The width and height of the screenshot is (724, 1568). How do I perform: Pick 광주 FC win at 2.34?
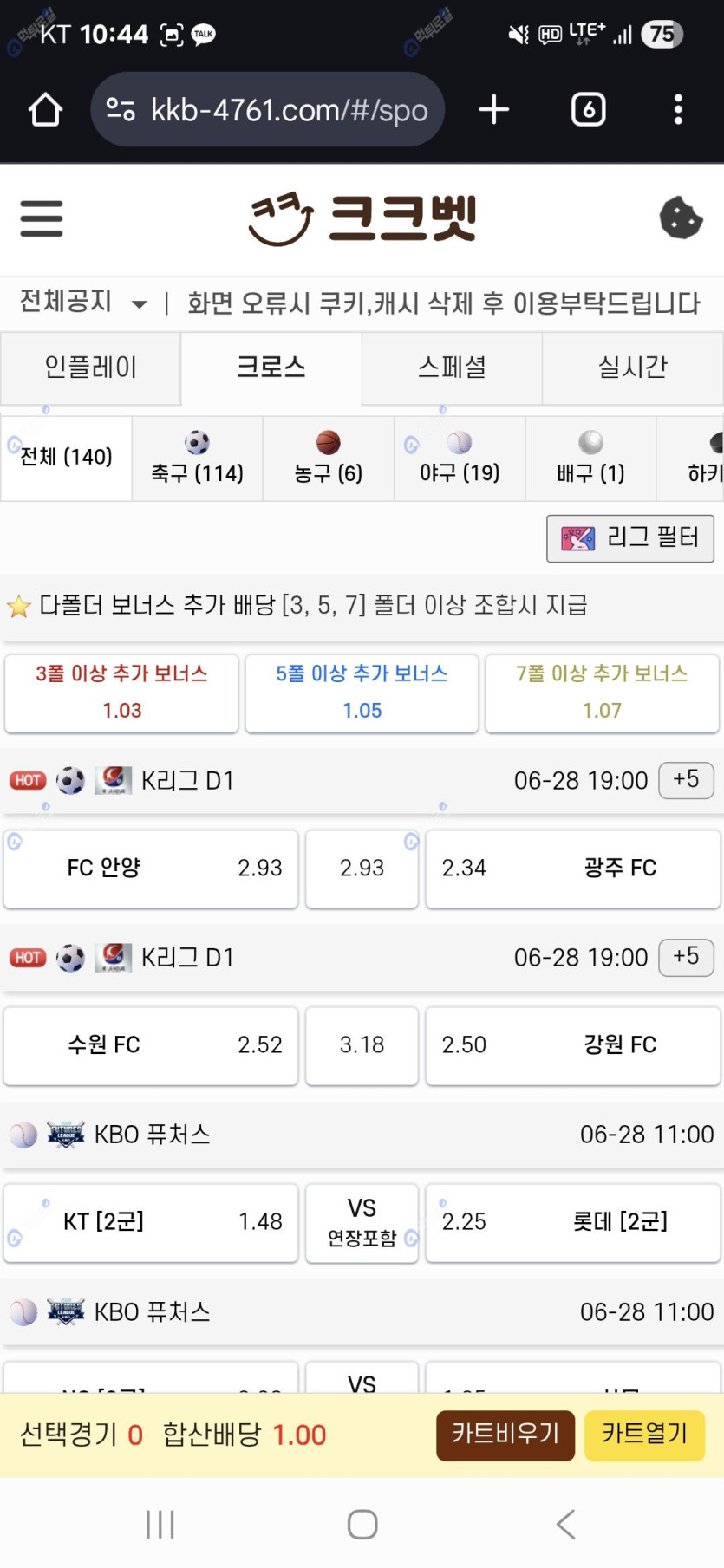572,869
